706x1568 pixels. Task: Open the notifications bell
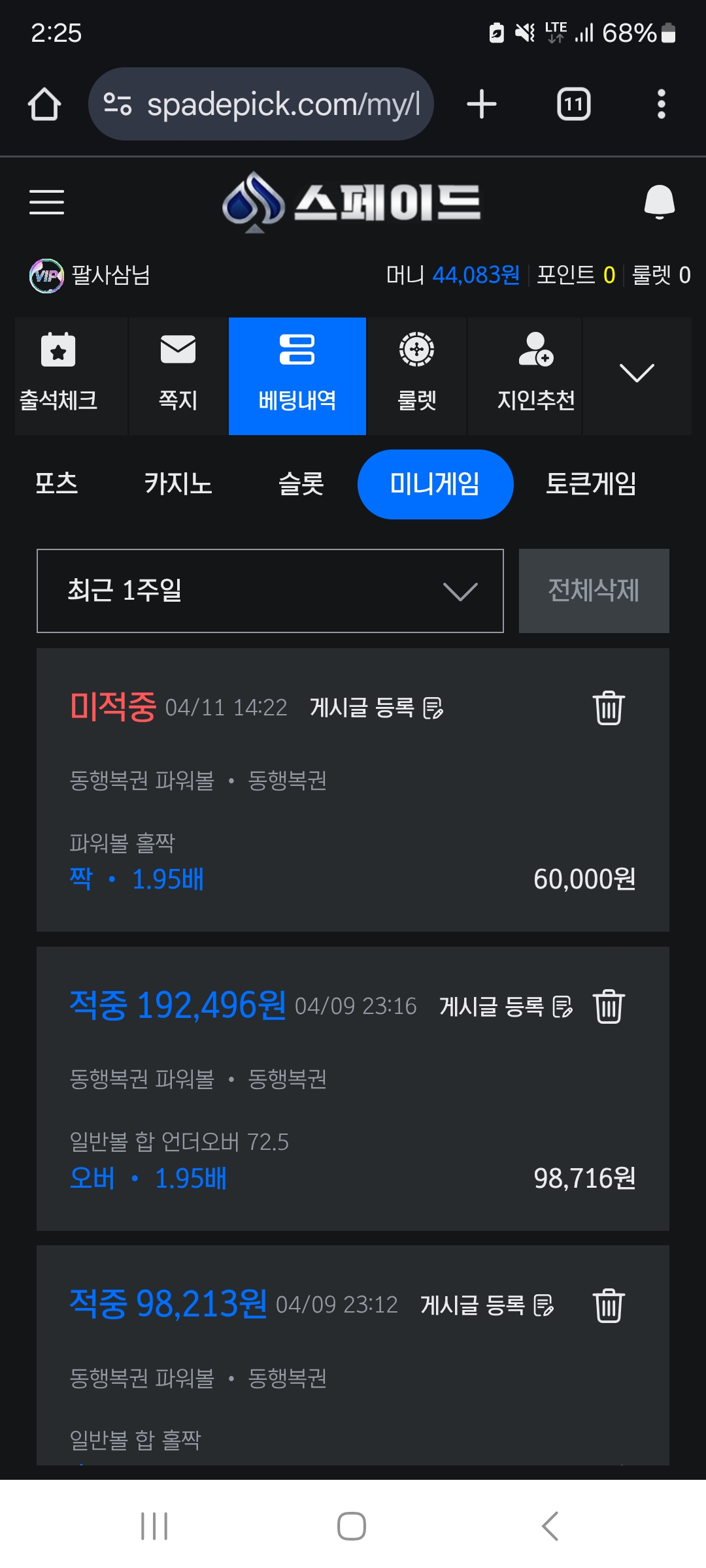(659, 202)
